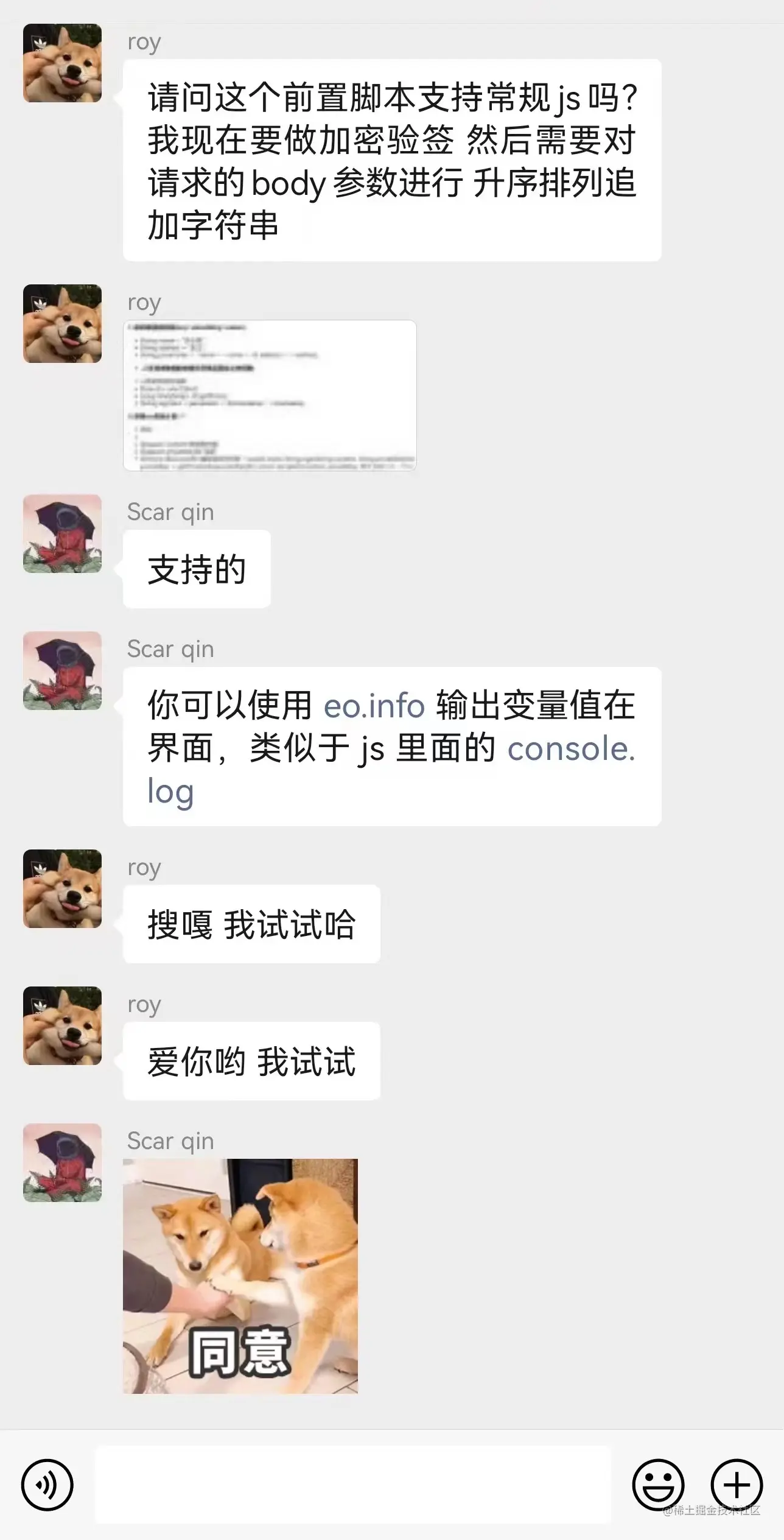The width and height of the screenshot is (784, 1540).
Task: Open the console.log link in Scar qin's message
Action: [x=570, y=748]
